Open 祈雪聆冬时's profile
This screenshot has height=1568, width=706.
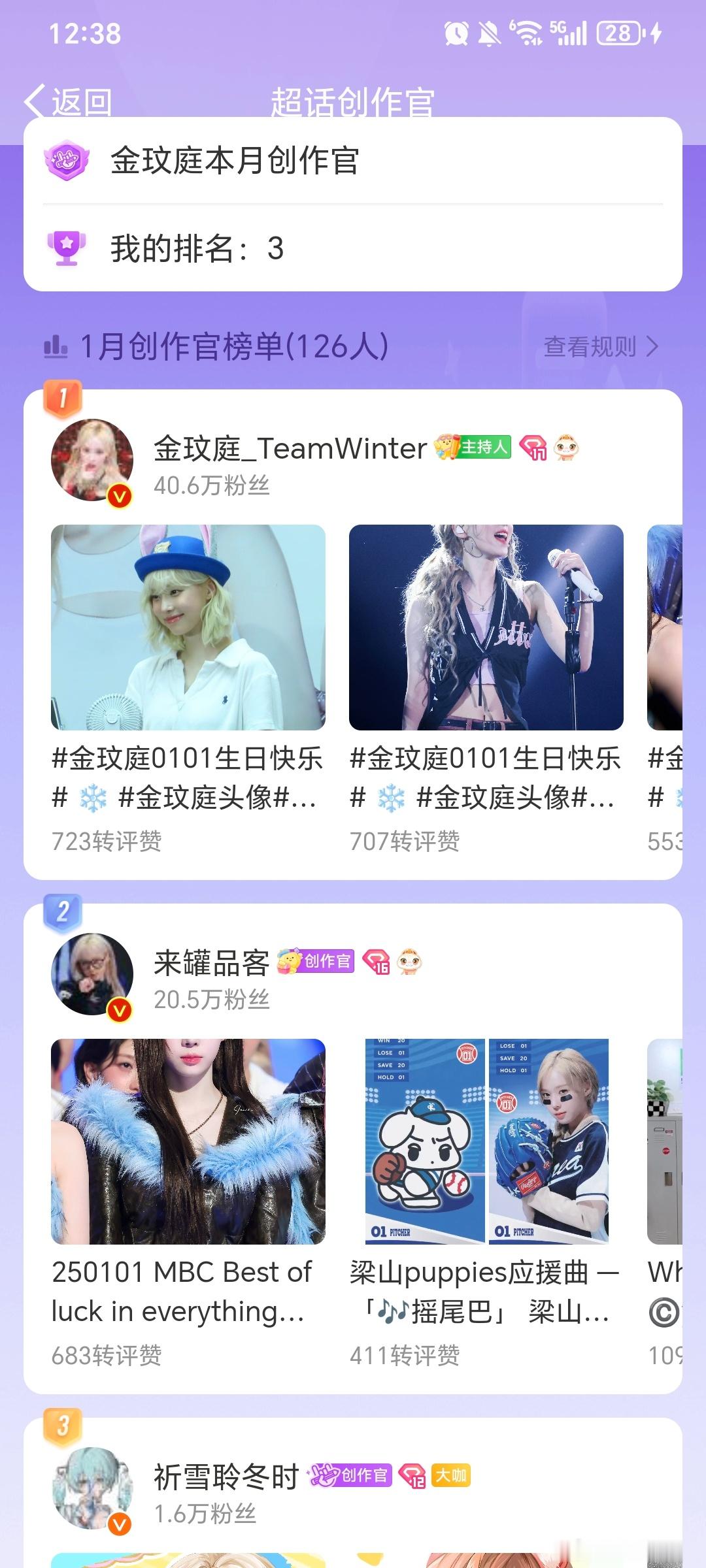[92, 1488]
